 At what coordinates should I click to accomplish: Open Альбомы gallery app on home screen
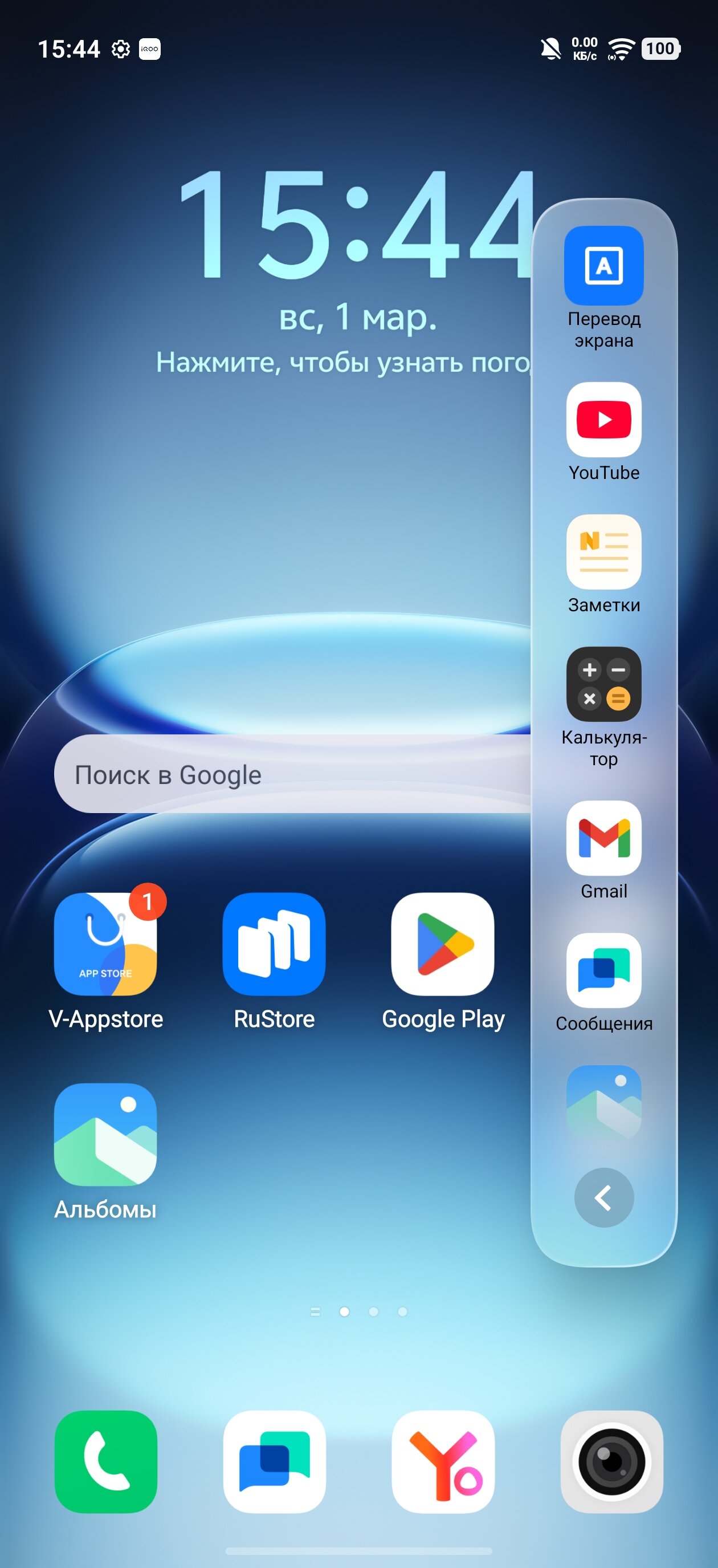[105, 1134]
